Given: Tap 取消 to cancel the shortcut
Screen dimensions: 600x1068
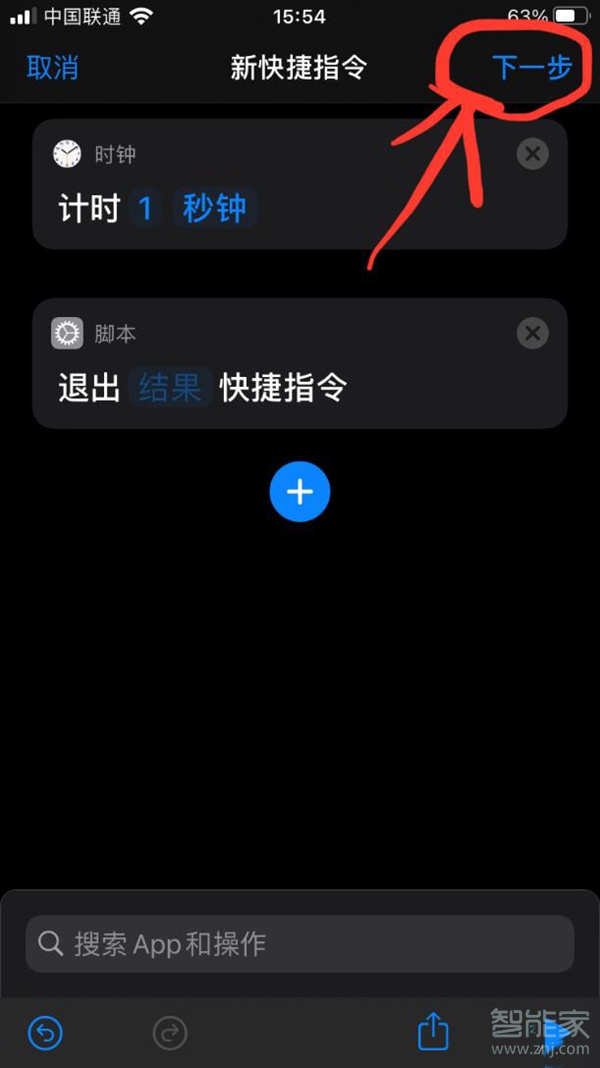Looking at the screenshot, I should pos(52,68).
